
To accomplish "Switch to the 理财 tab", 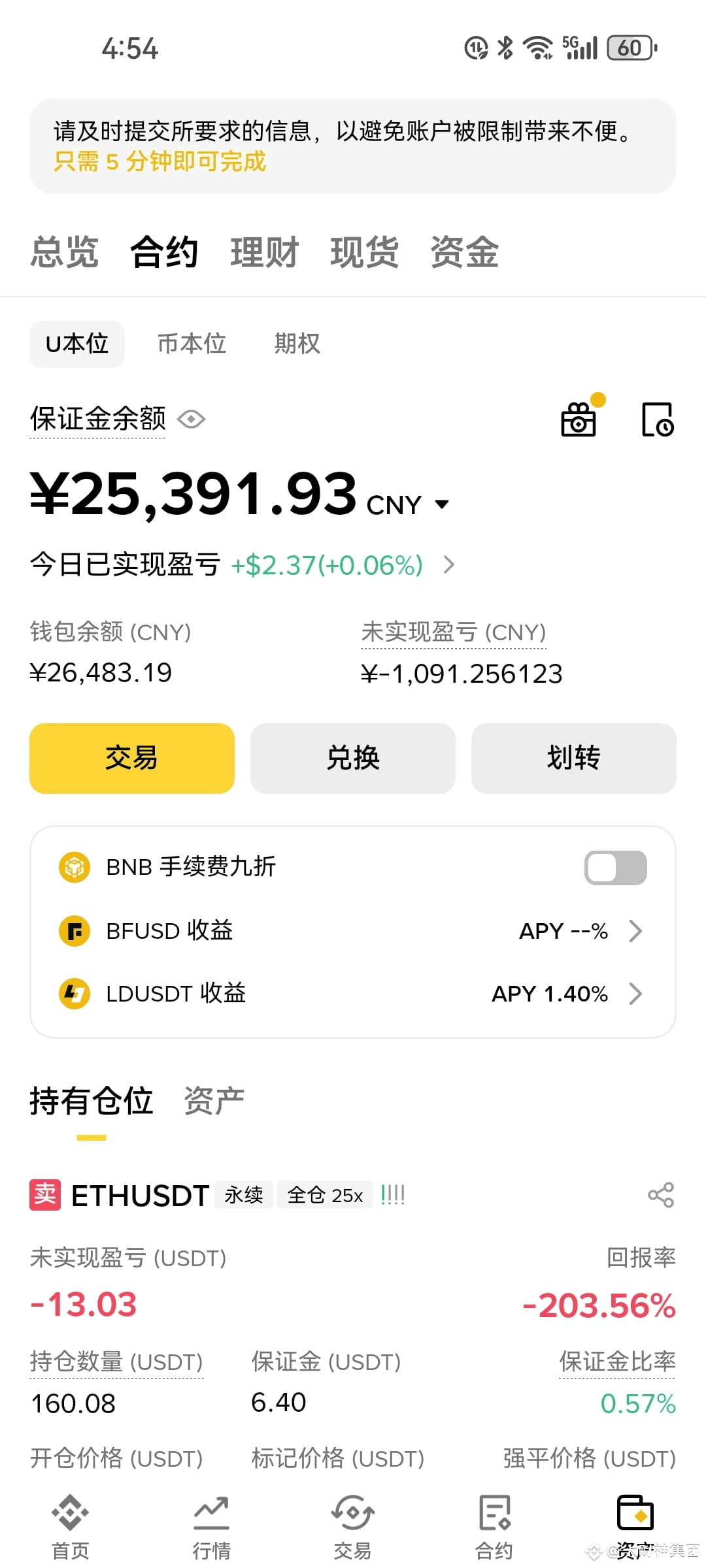I will tap(264, 252).
